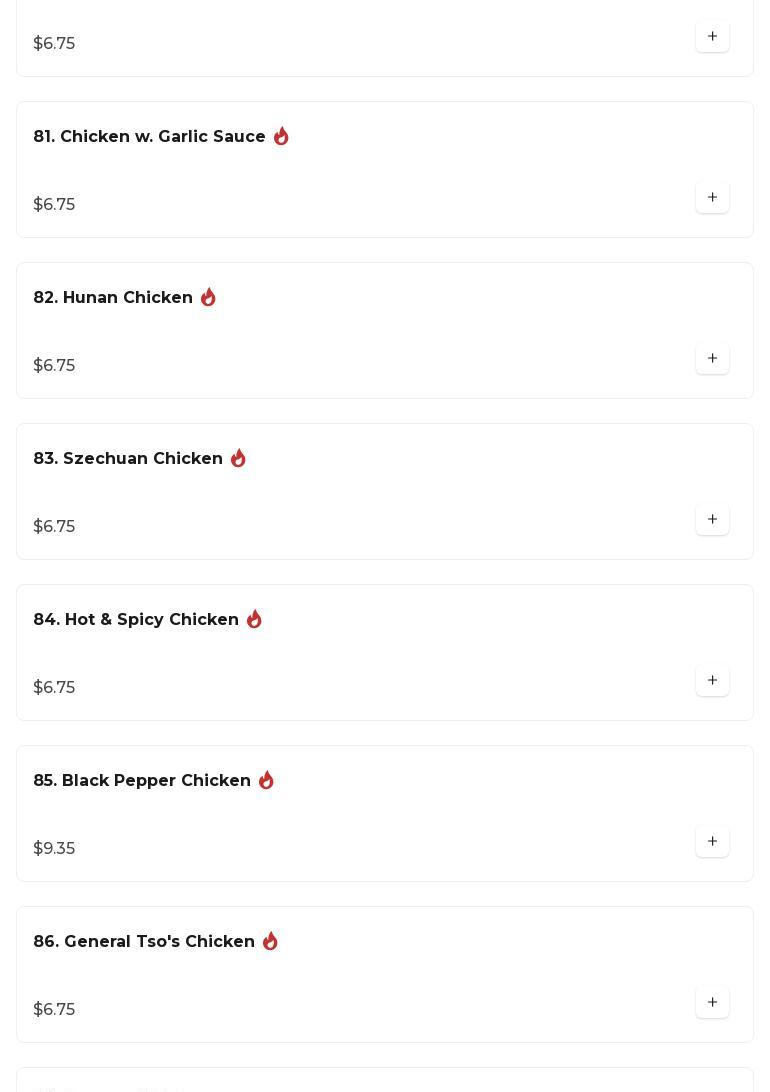Add 85. Black Pepper Chicken to order
Viewport: 770px width, 1092px height.
[x=712, y=842]
